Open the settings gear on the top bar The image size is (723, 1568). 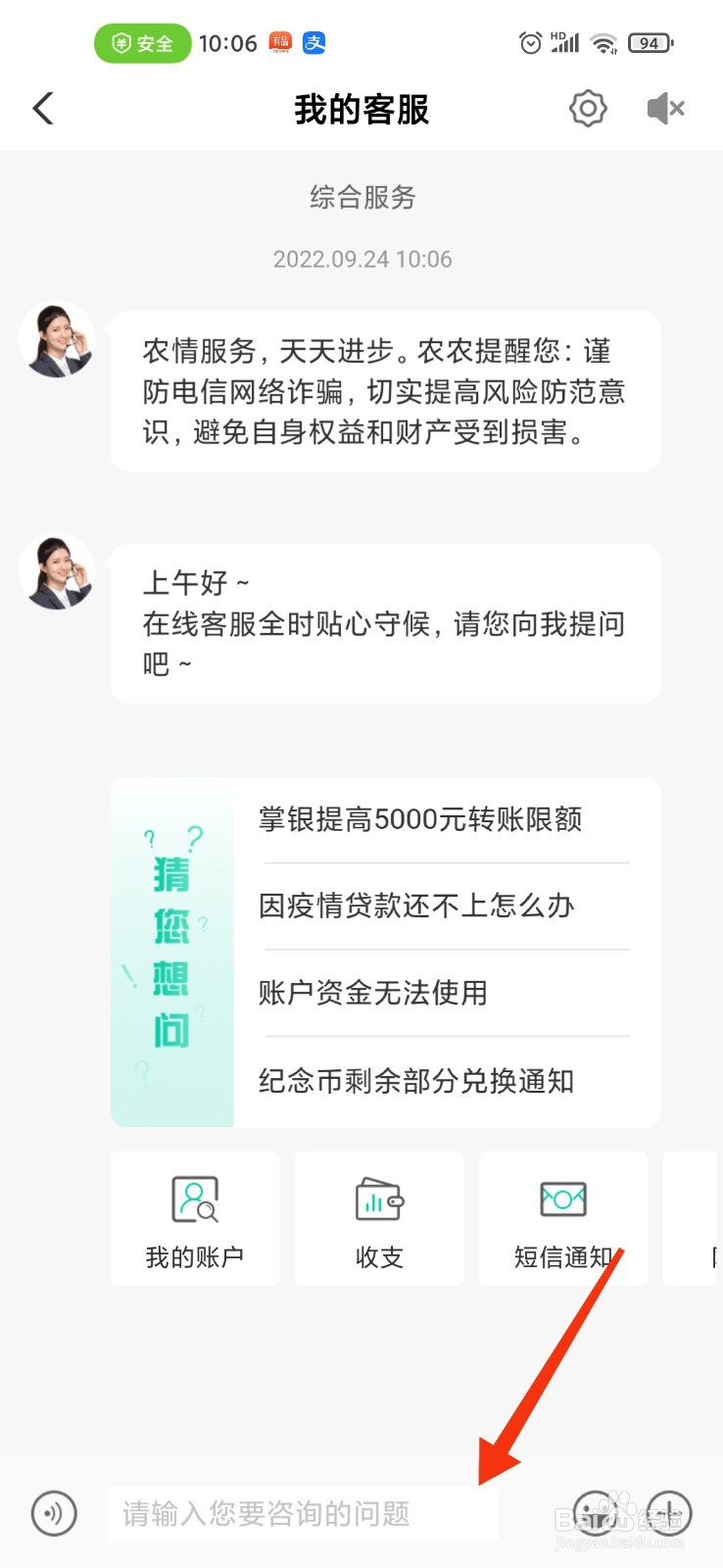[587, 109]
